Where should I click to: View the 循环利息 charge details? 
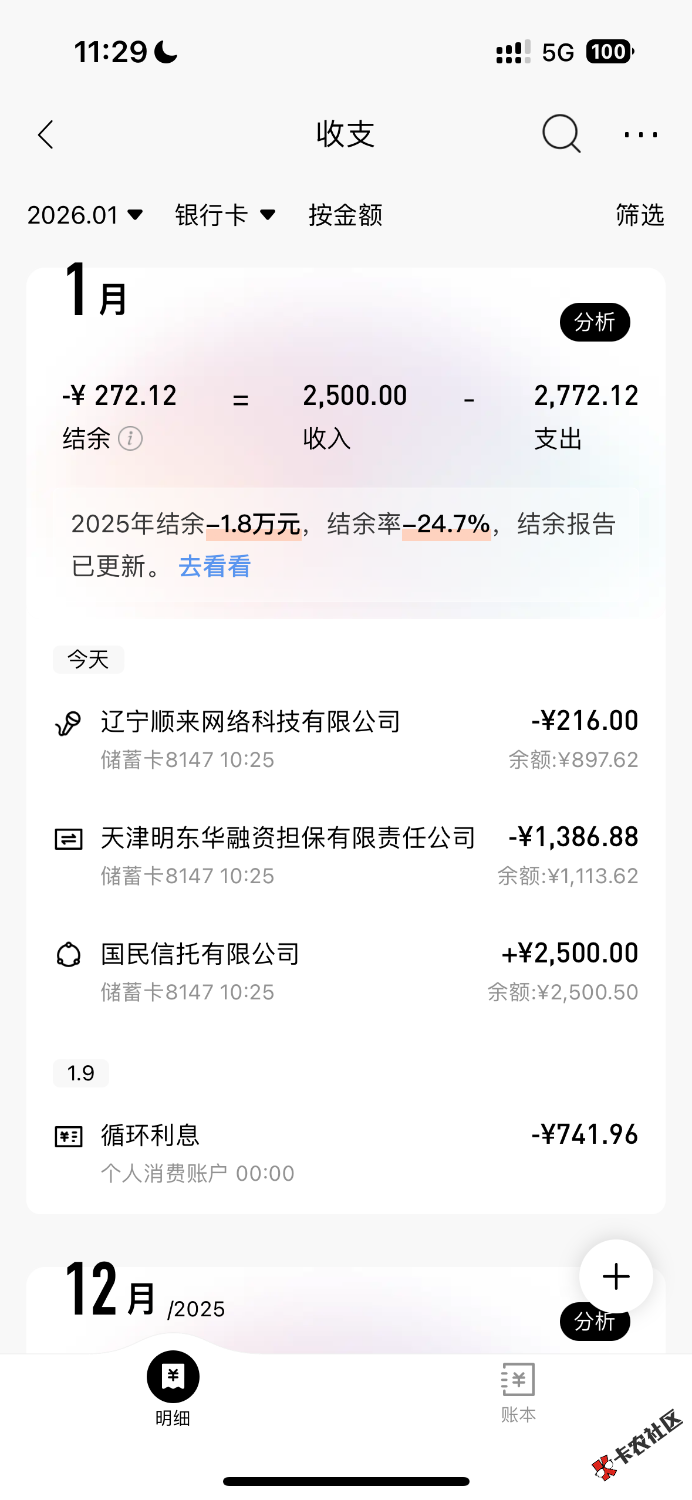[x=346, y=1152]
